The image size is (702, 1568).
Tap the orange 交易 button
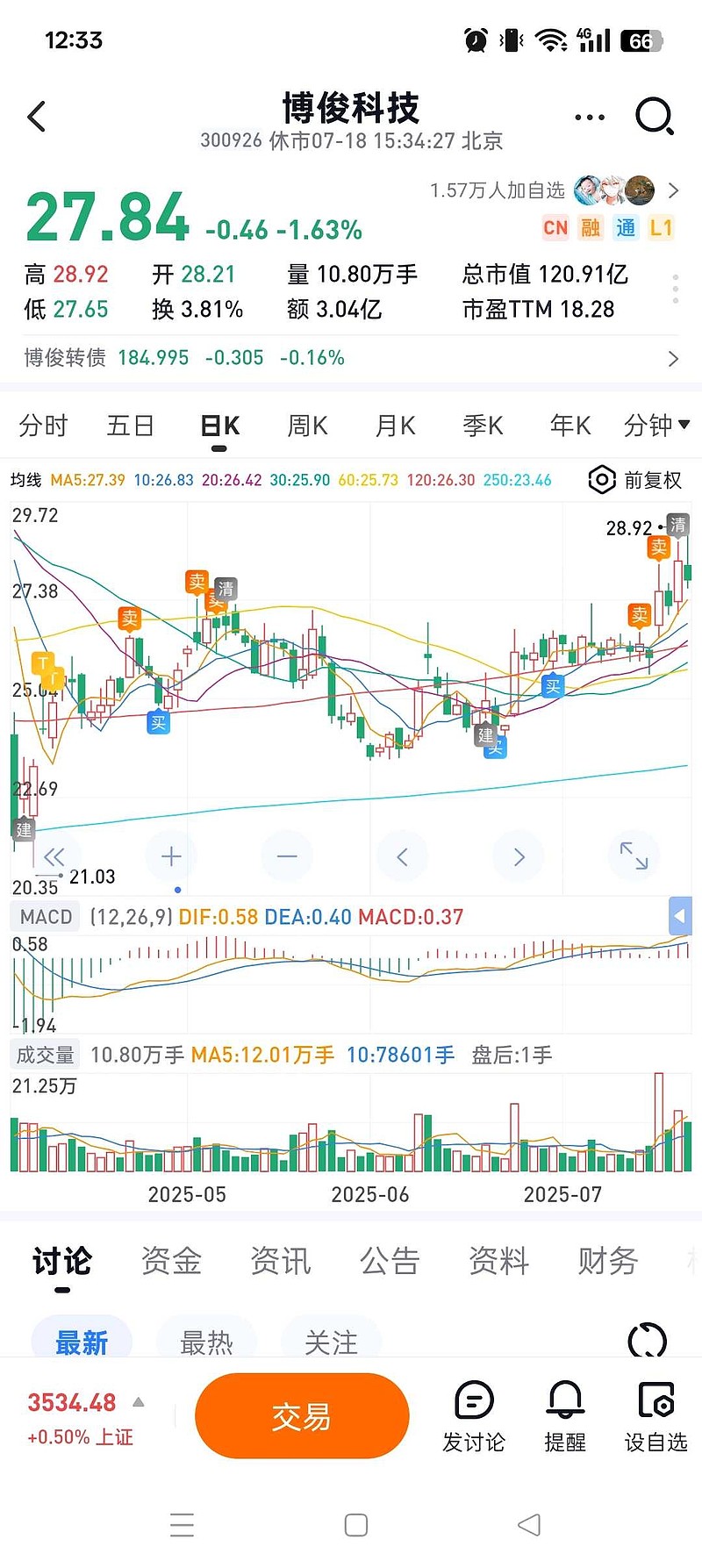pos(302,1416)
